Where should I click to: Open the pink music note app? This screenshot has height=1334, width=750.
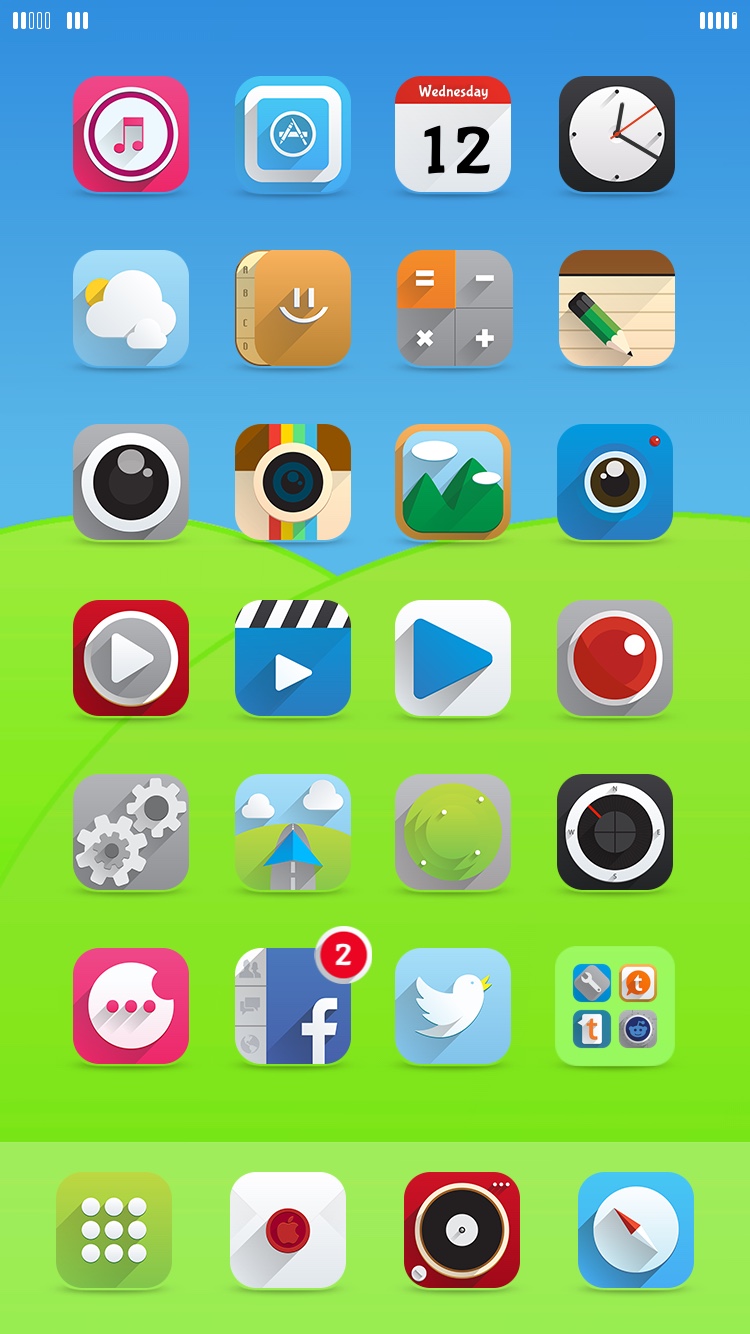[x=131, y=134]
